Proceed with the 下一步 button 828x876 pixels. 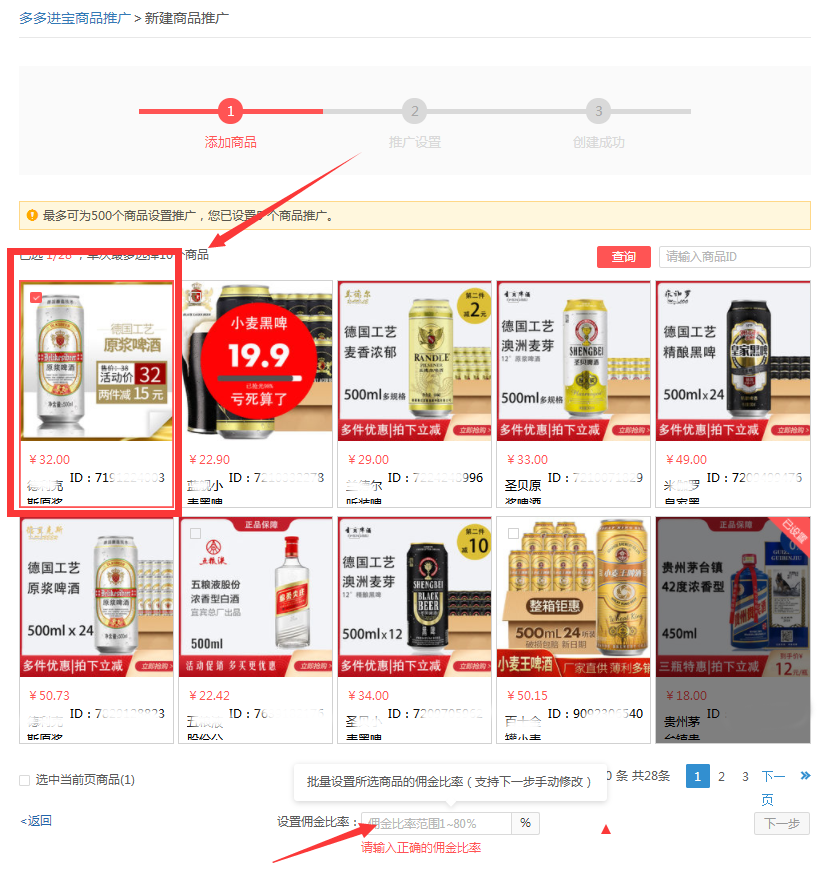pos(781,823)
